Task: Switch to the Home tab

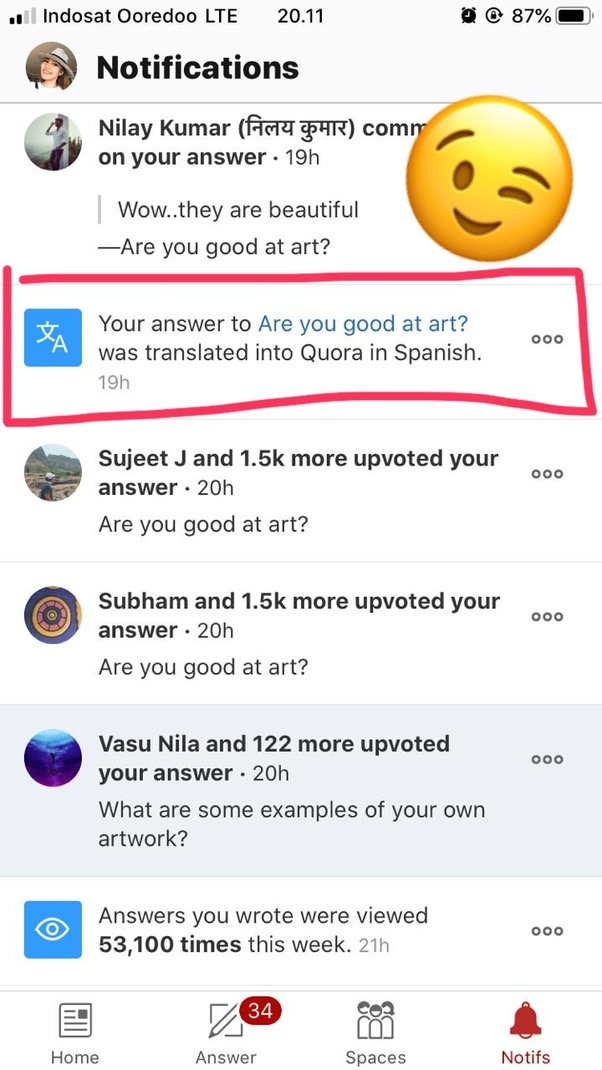Action: 75,1031
